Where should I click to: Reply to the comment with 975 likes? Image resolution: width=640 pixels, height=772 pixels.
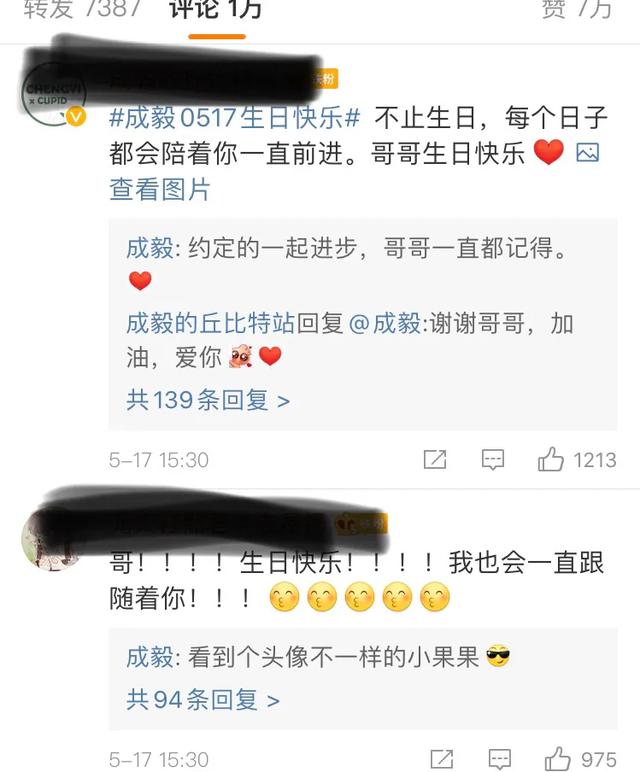point(499,758)
